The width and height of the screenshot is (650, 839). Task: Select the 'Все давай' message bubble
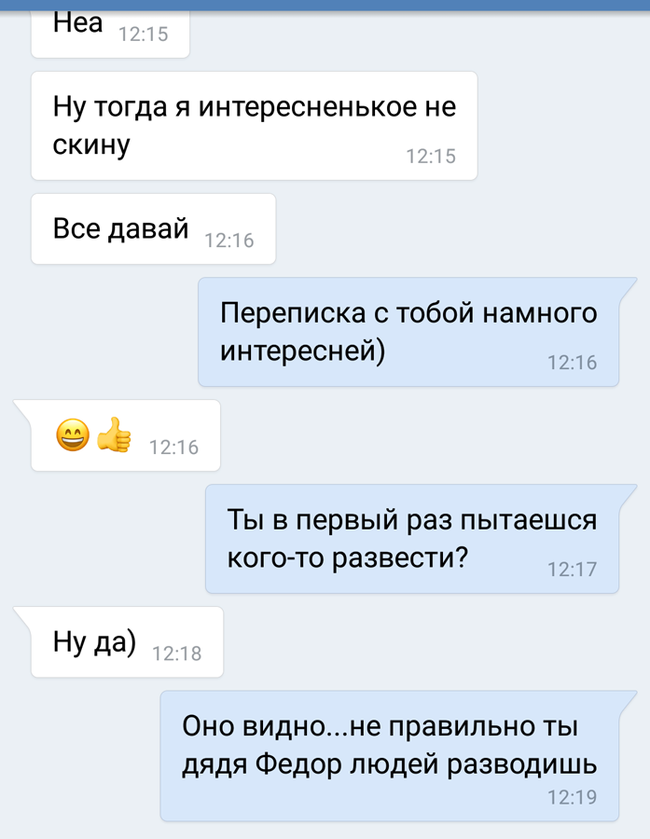[152, 229]
